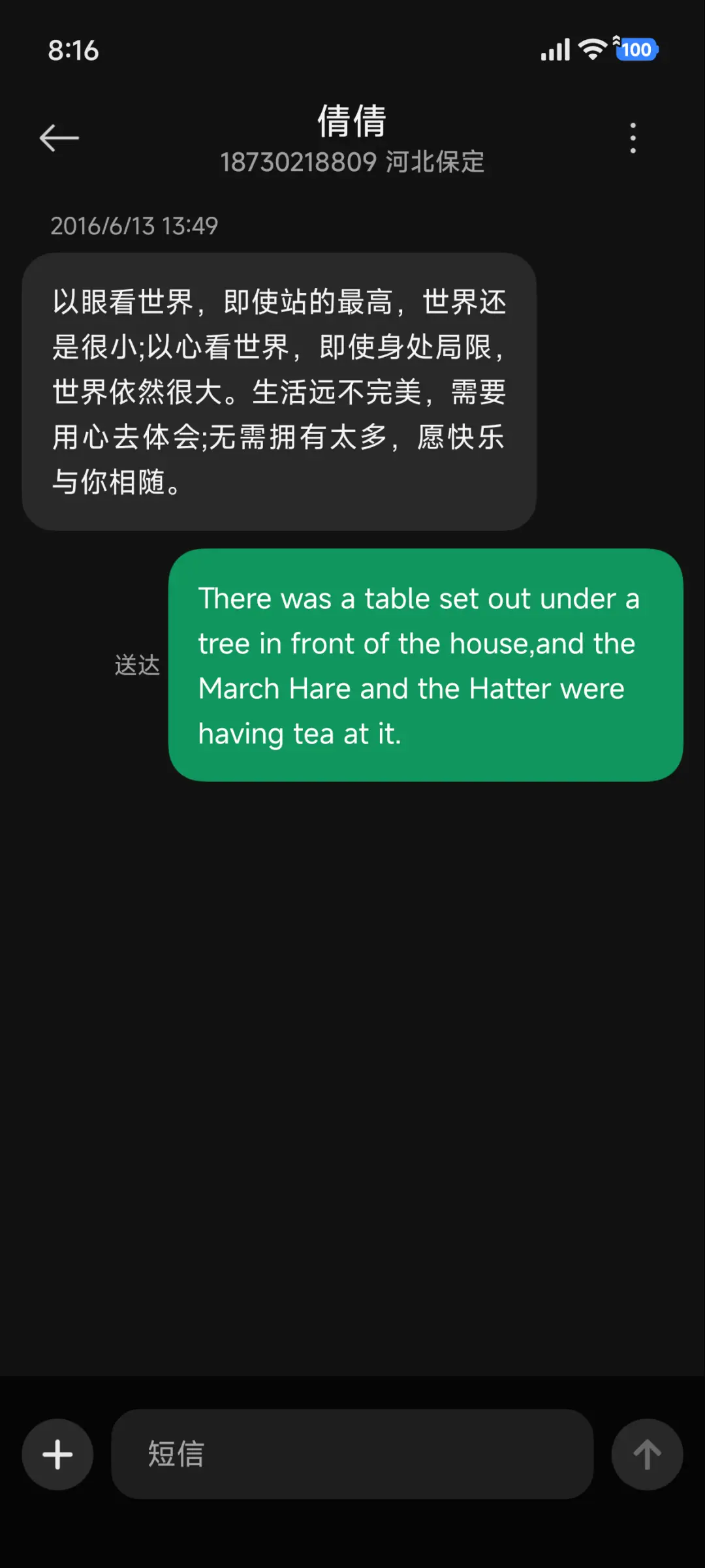Go back to the message list
The image size is (705, 1568).
click(59, 138)
